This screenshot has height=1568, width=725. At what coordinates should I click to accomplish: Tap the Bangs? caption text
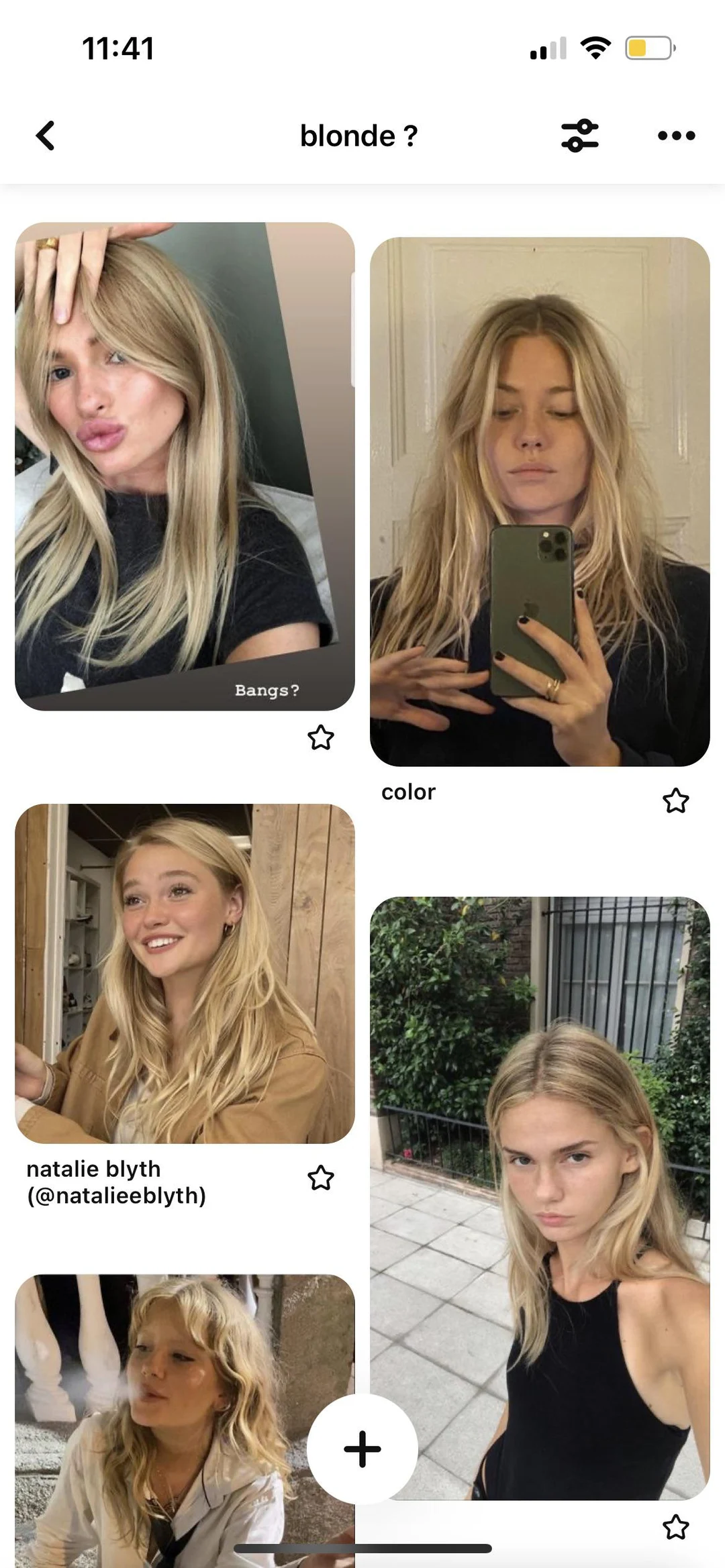pos(267,690)
